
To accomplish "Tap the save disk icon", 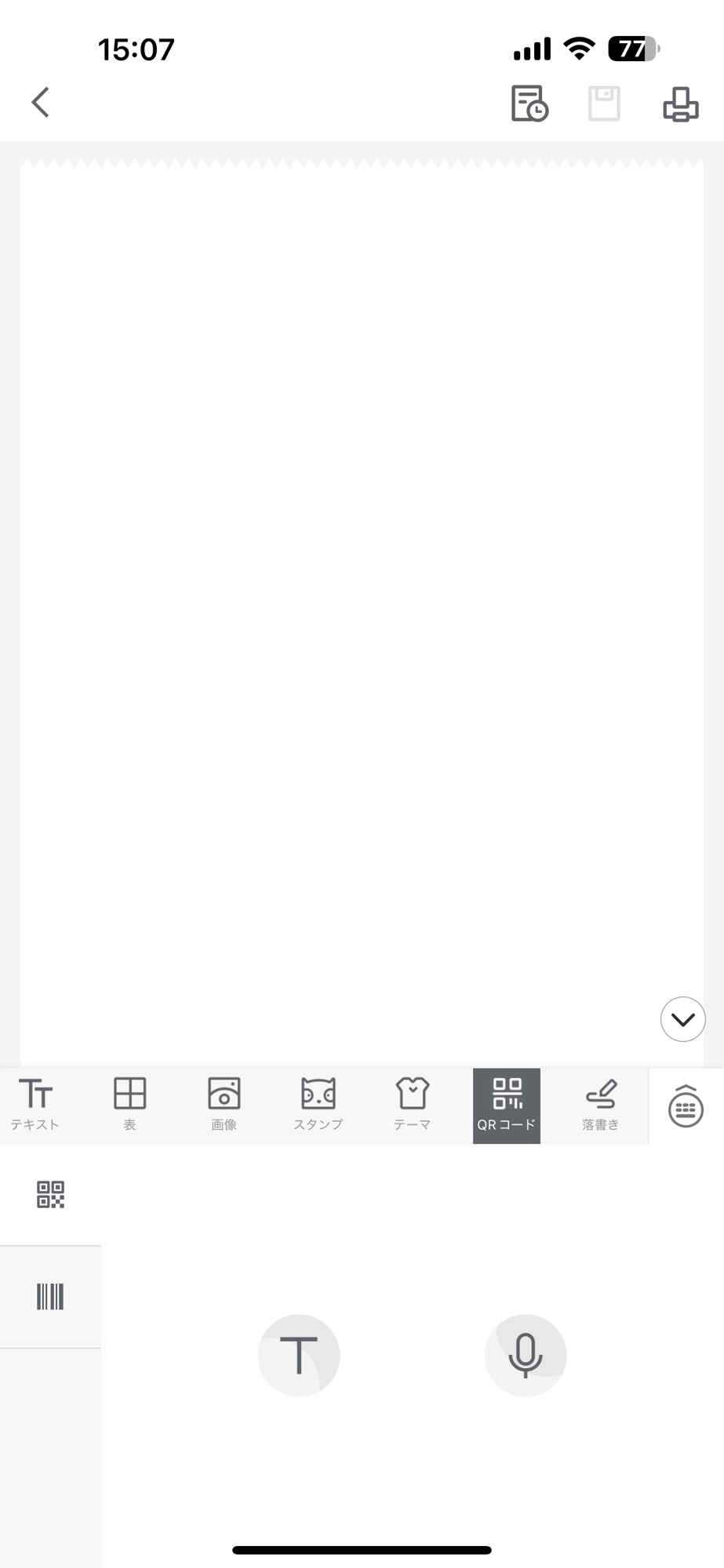I will pyautogui.click(x=604, y=103).
